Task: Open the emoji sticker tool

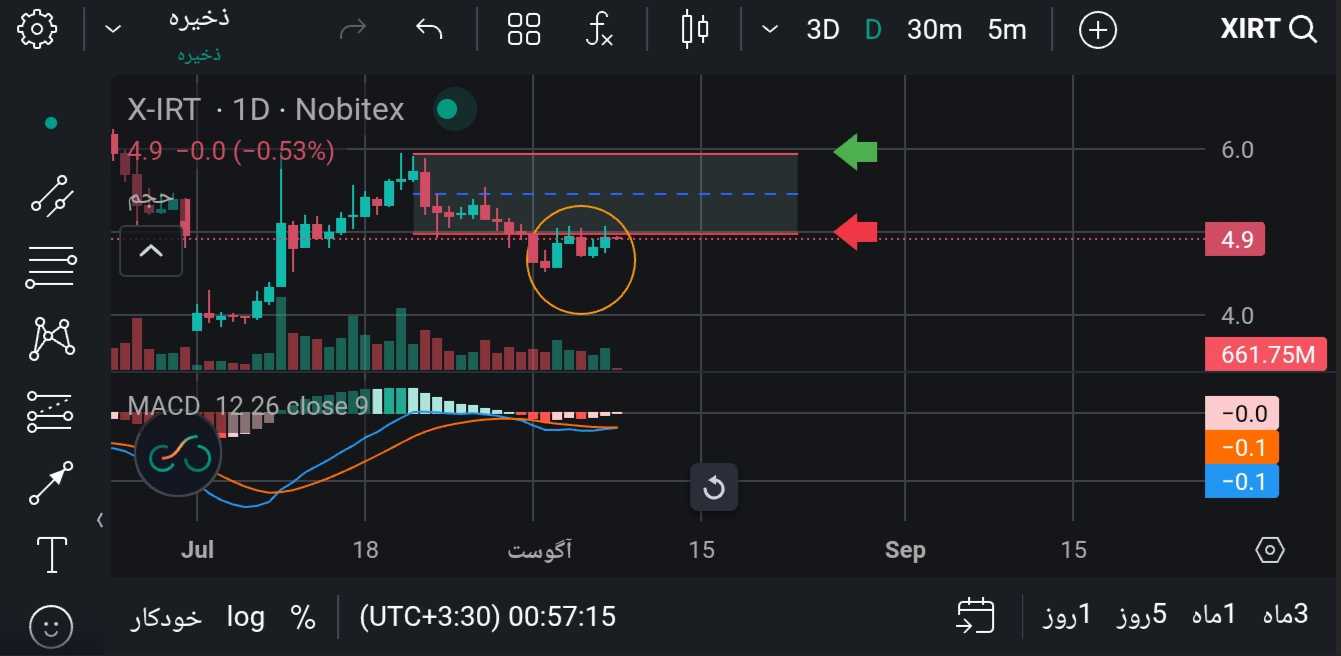Action: click(x=51, y=627)
